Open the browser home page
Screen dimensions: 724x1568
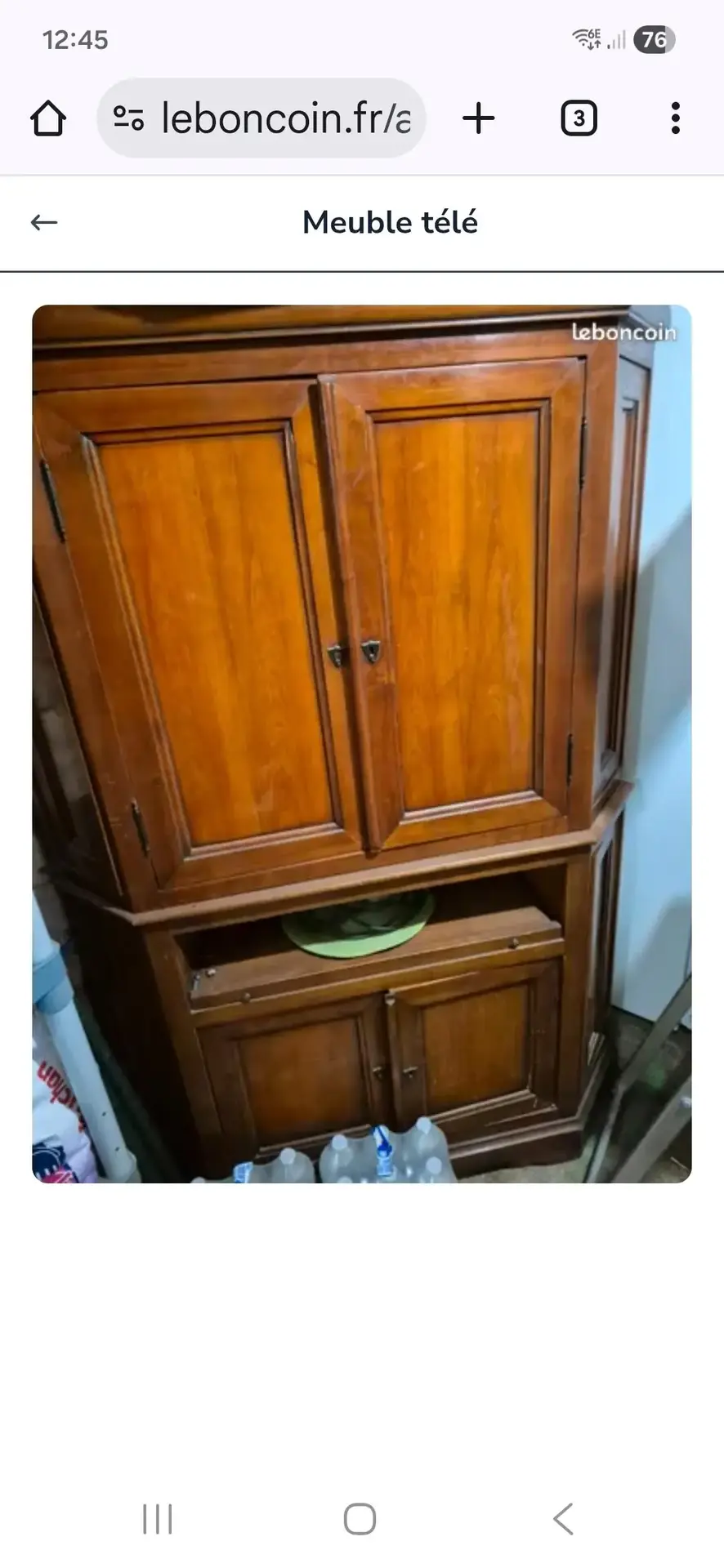click(x=48, y=118)
